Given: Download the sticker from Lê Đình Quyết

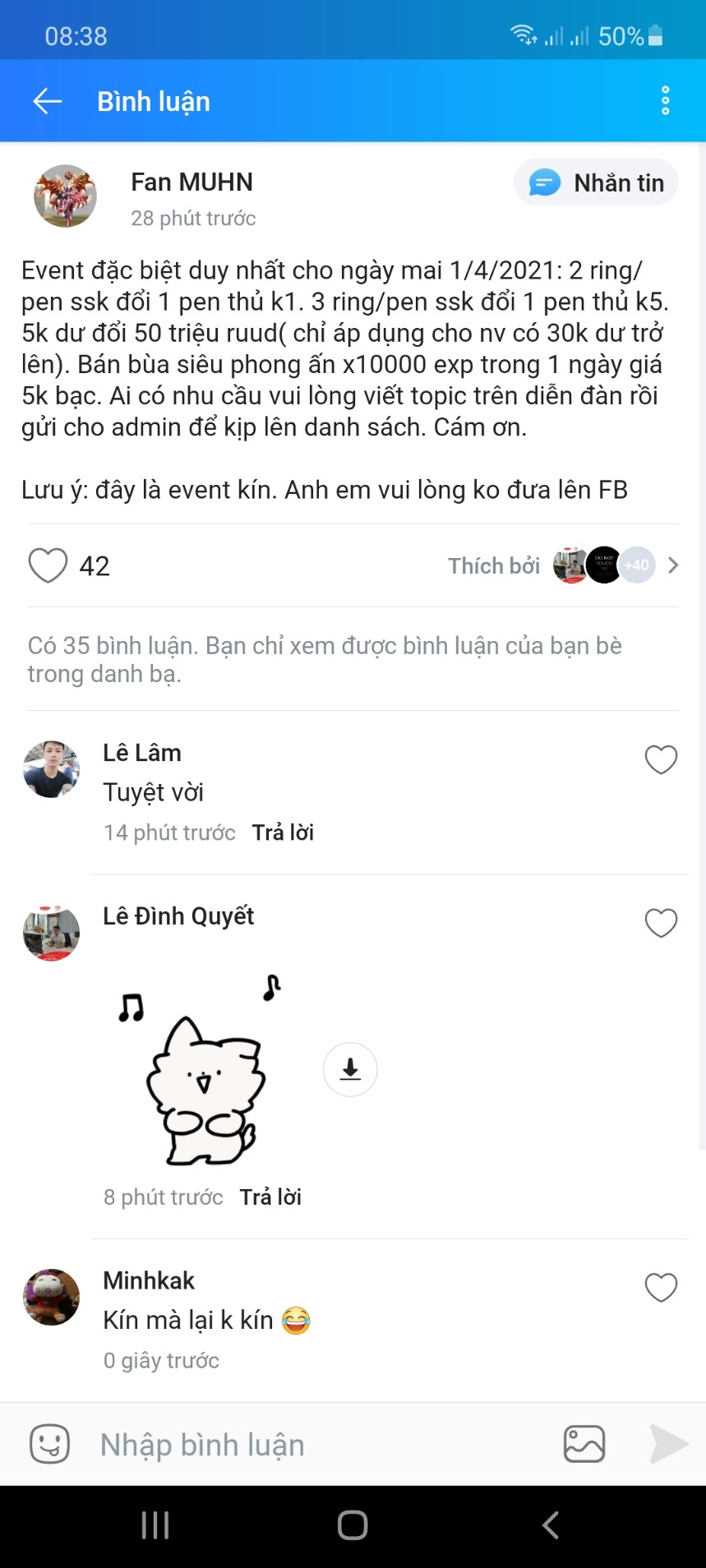Looking at the screenshot, I should click(x=350, y=1069).
